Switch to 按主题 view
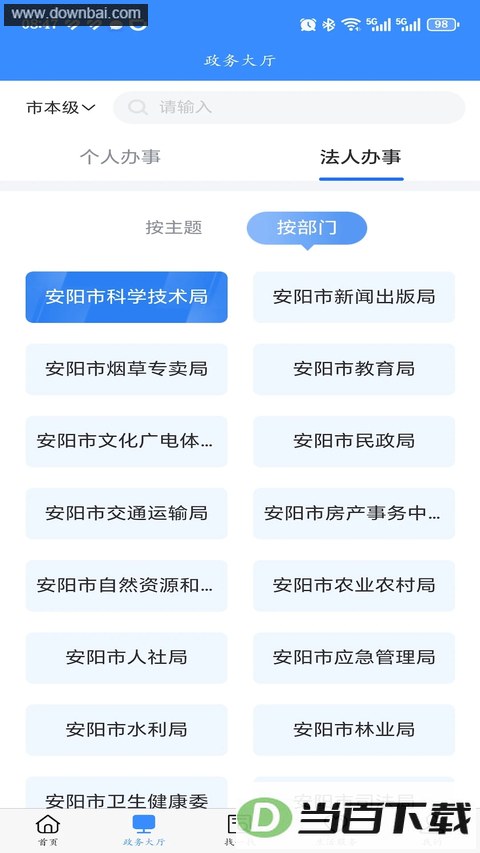480x853 pixels. click(174, 227)
